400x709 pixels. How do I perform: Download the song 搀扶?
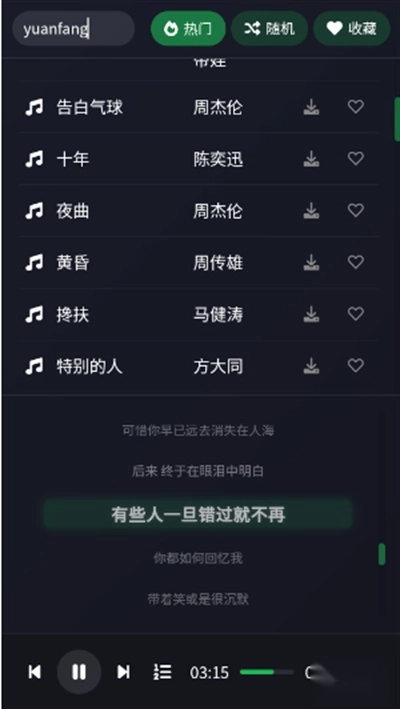pyautogui.click(x=311, y=314)
